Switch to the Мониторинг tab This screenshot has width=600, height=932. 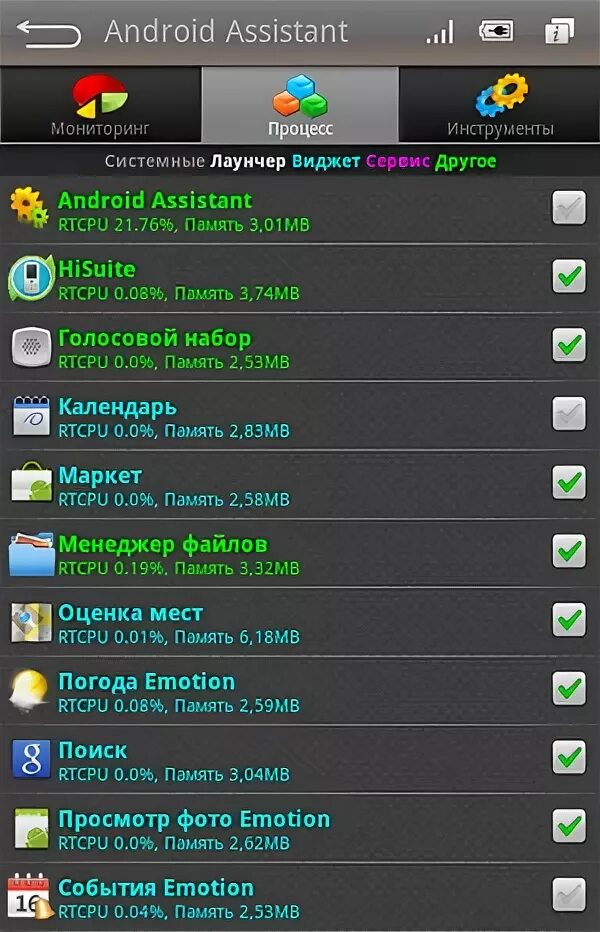click(x=100, y=106)
